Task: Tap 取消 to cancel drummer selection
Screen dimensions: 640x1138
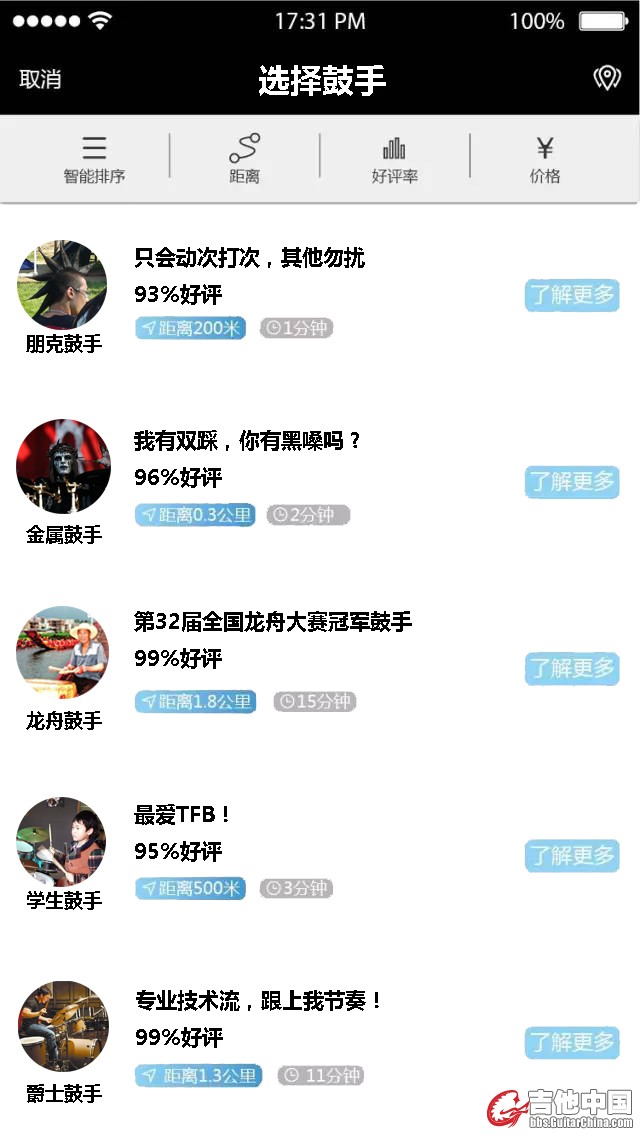Action: [40, 80]
